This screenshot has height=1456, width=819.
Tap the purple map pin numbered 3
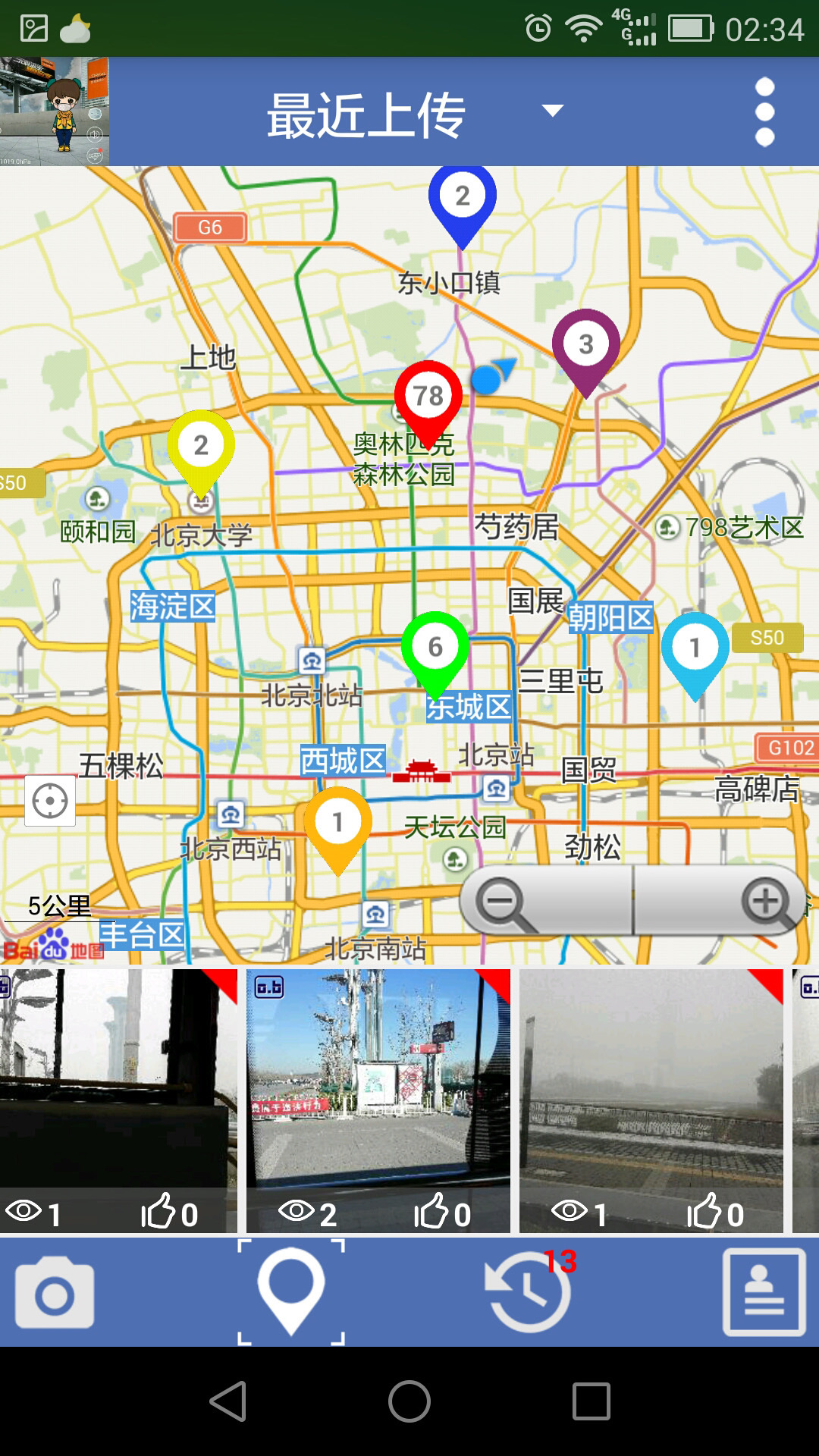(585, 345)
